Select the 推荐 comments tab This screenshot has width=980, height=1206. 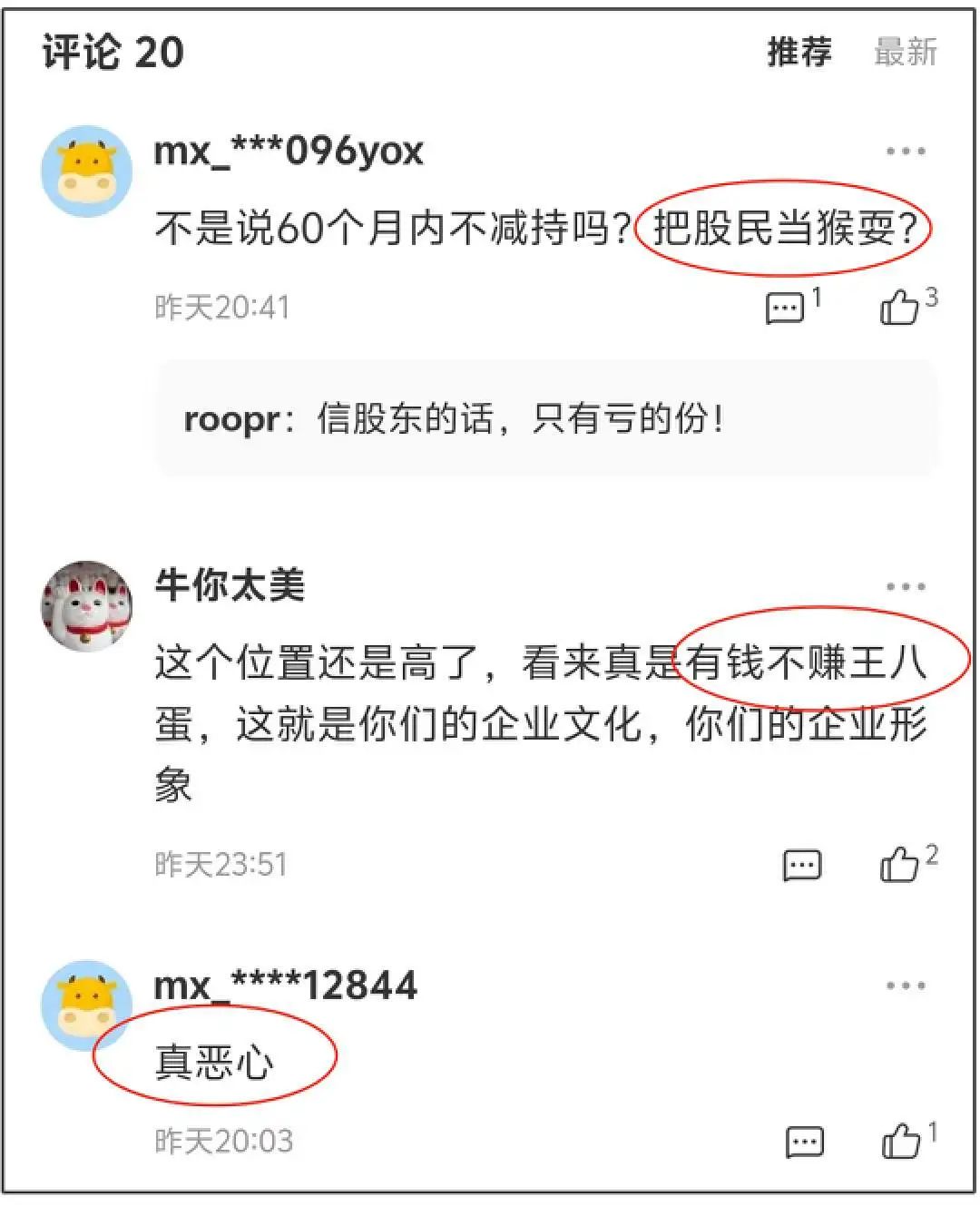[x=799, y=52]
